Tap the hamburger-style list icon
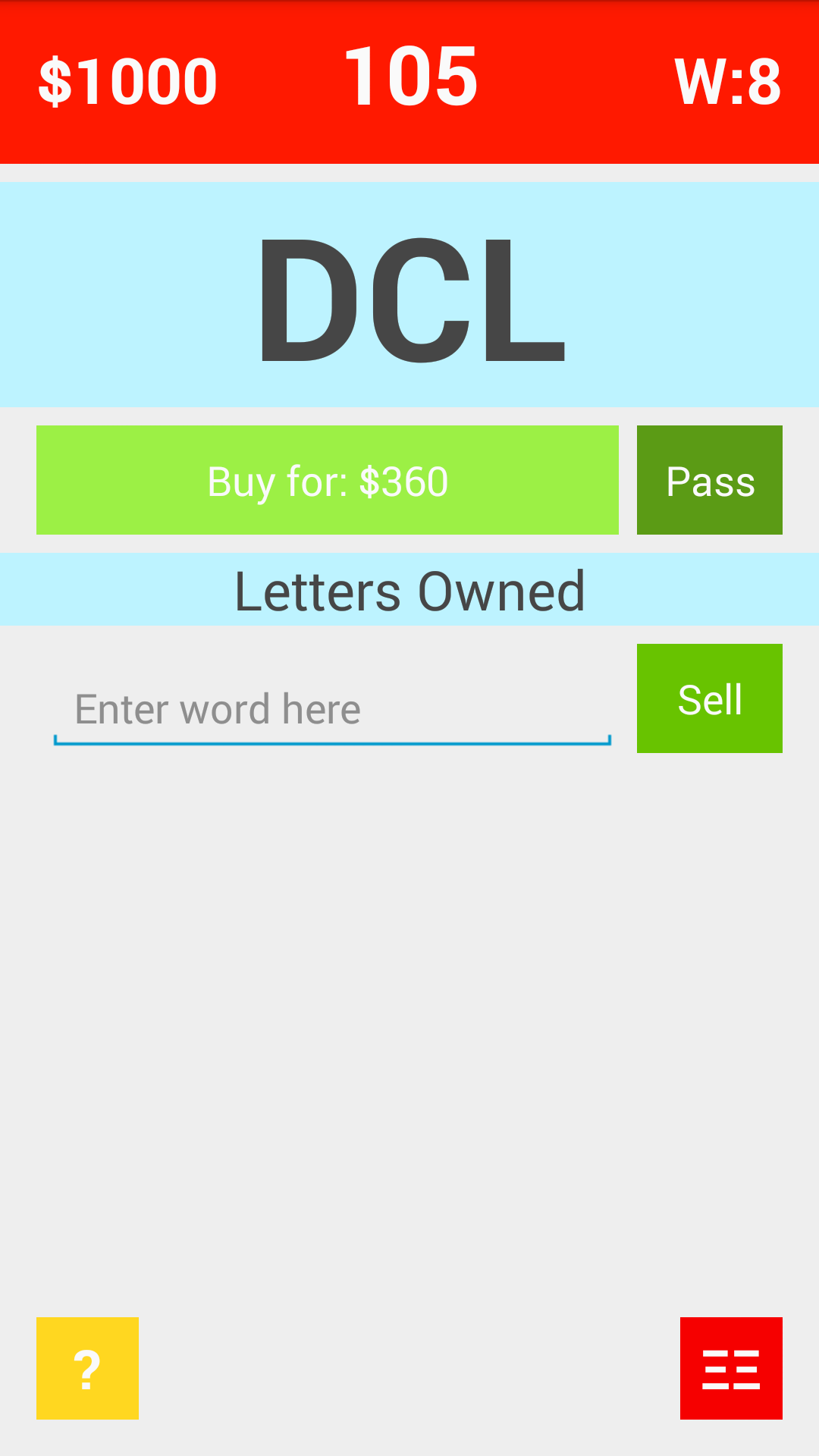This screenshot has width=819, height=1456. coord(731,1369)
